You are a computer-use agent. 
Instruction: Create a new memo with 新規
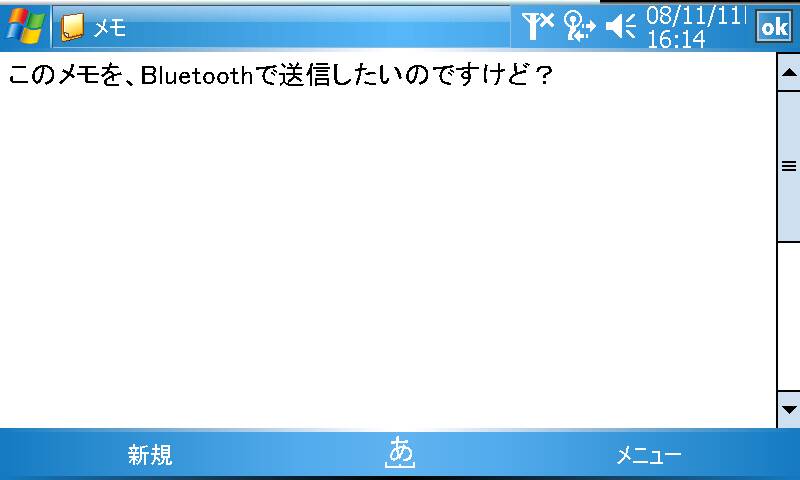pyautogui.click(x=150, y=455)
